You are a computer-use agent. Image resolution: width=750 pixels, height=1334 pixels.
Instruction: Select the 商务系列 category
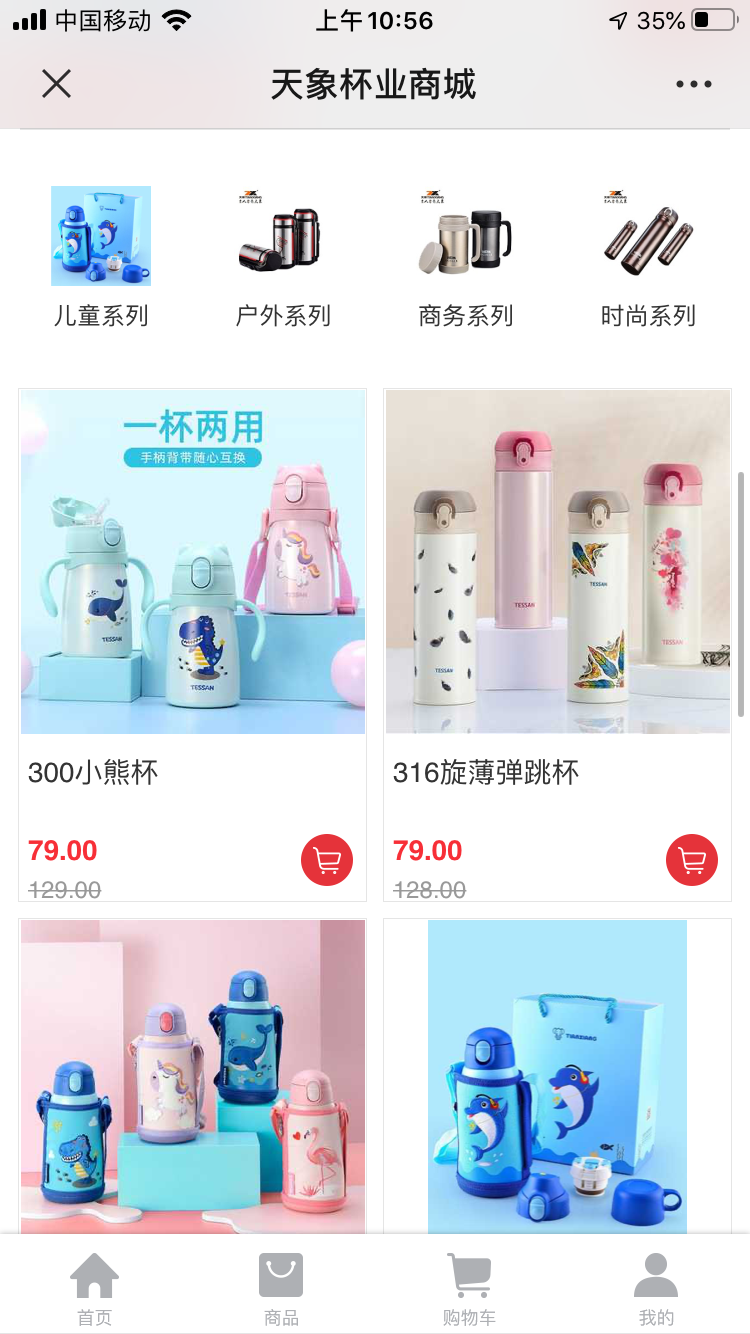click(x=466, y=257)
